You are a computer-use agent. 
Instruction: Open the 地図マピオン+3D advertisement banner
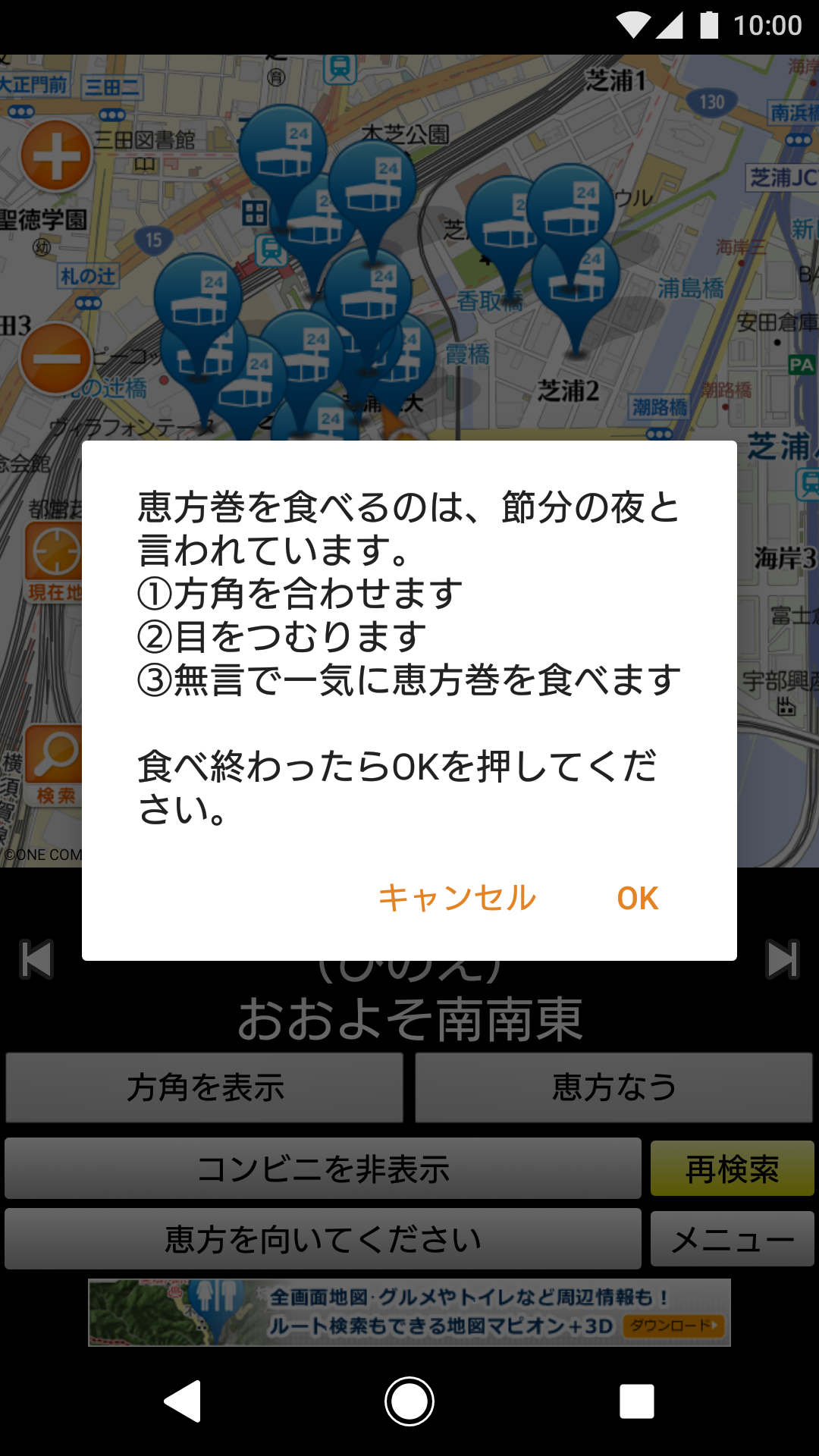coord(409,1313)
